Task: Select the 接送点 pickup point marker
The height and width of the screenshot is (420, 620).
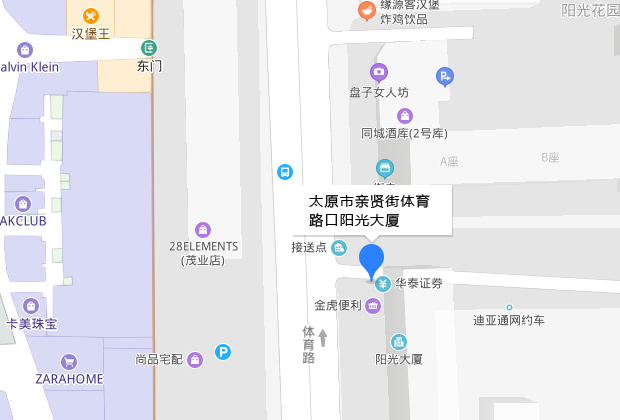Action: (340, 247)
